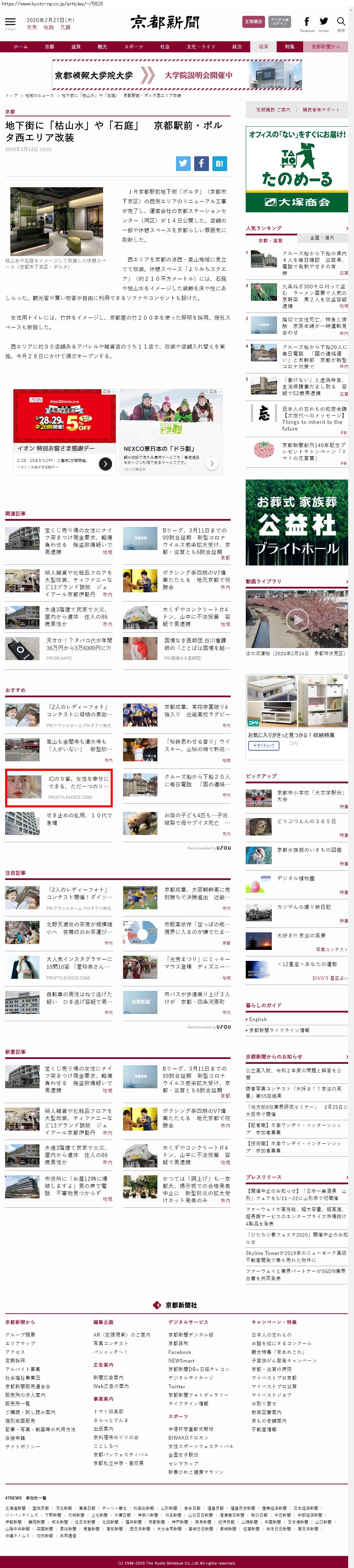This screenshot has height=1568, width=354.
Task: Tap the 地域のニュース breadcrumb link
Action: click(39, 96)
